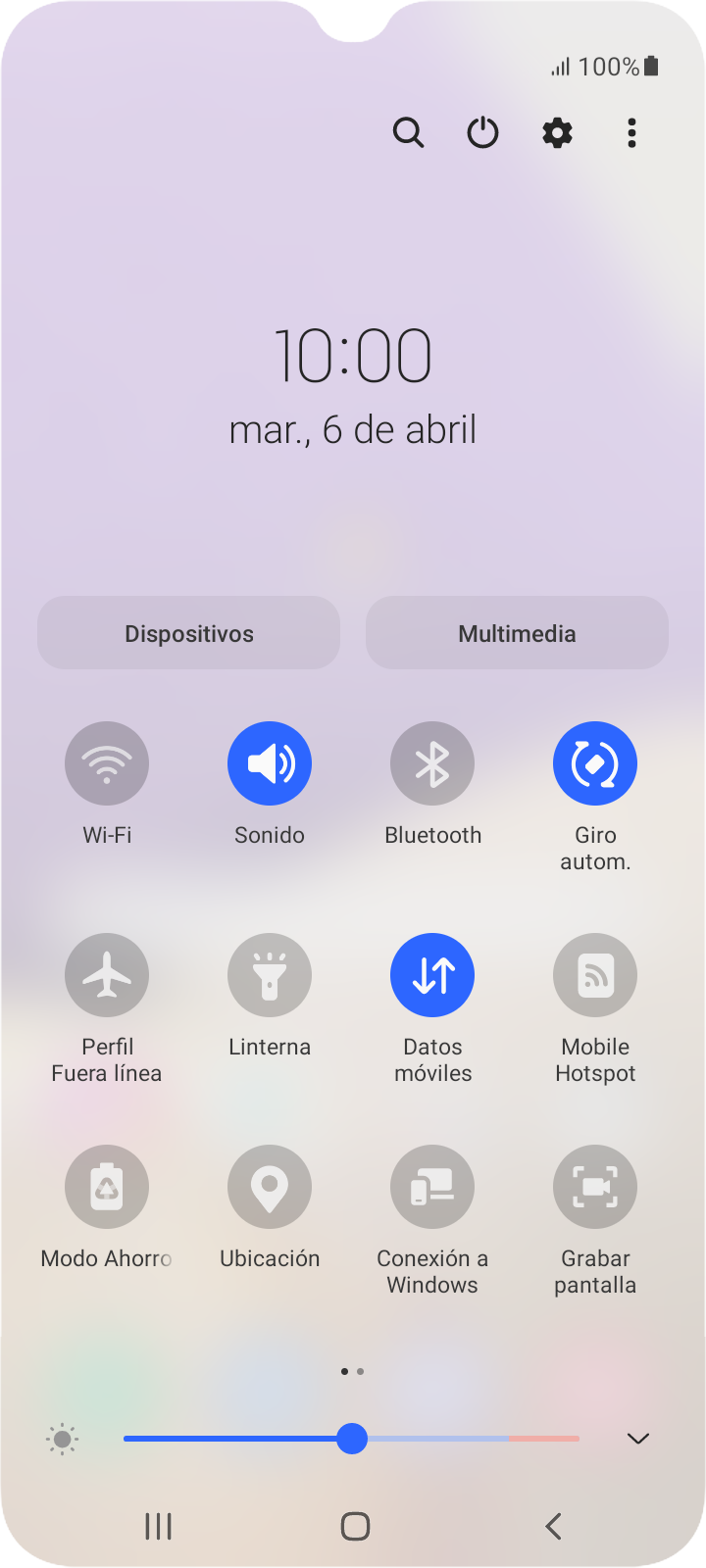Turn on Ubicación location

click(270, 1187)
